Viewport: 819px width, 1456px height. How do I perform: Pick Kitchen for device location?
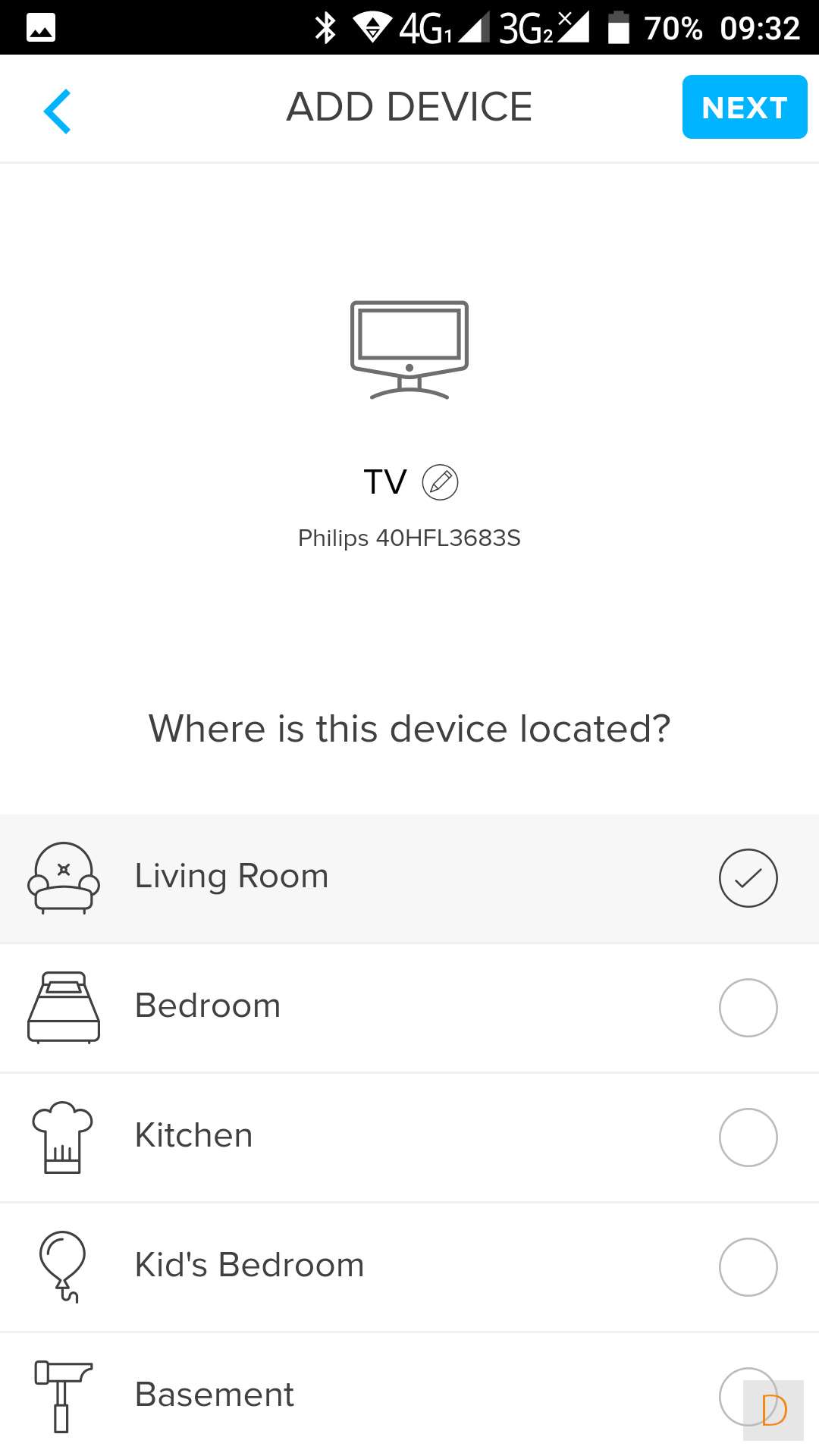click(748, 1137)
